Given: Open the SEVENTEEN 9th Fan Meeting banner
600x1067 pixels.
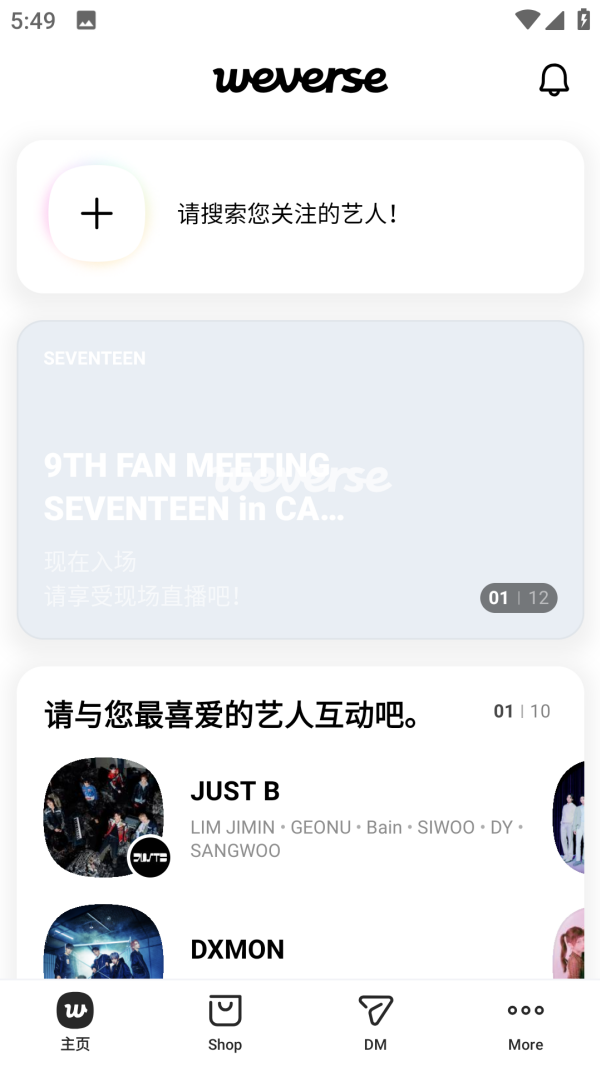Looking at the screenshot, I should point(300,479).
